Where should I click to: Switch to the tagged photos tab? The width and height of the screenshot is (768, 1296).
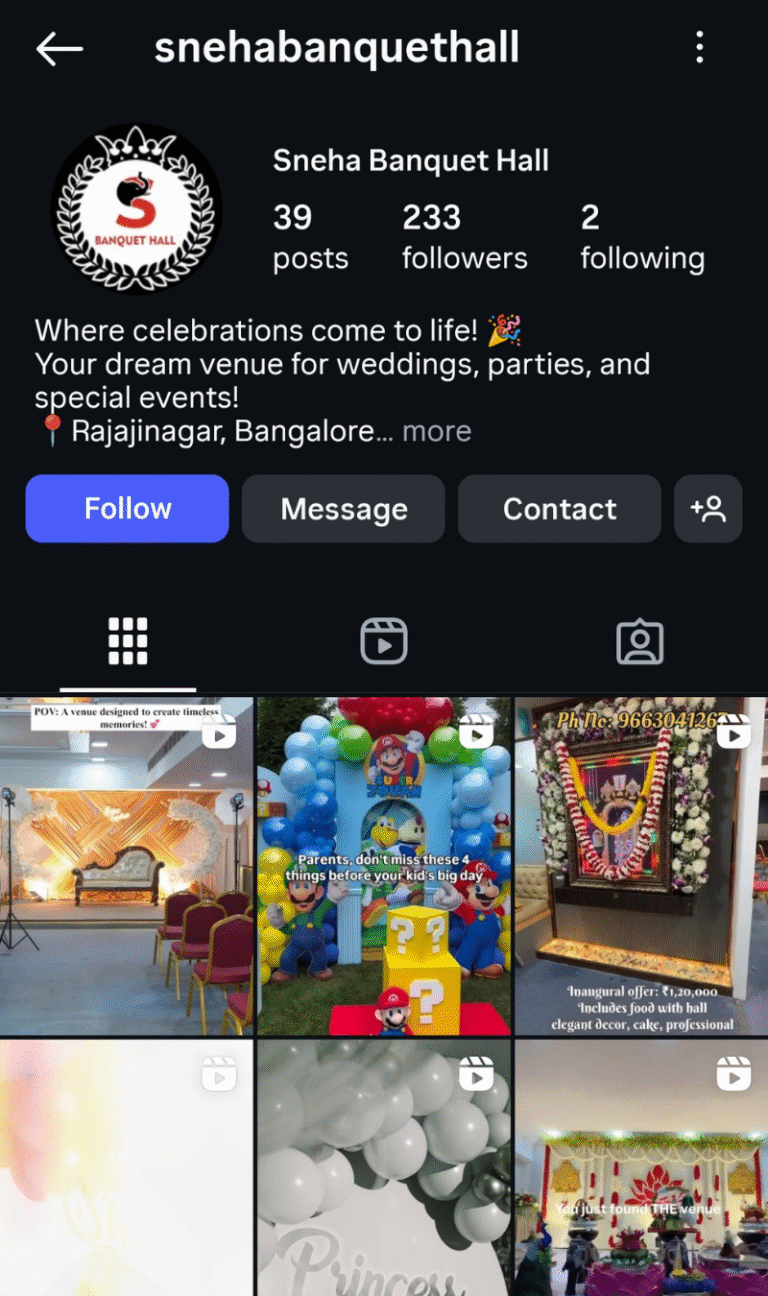640,642
